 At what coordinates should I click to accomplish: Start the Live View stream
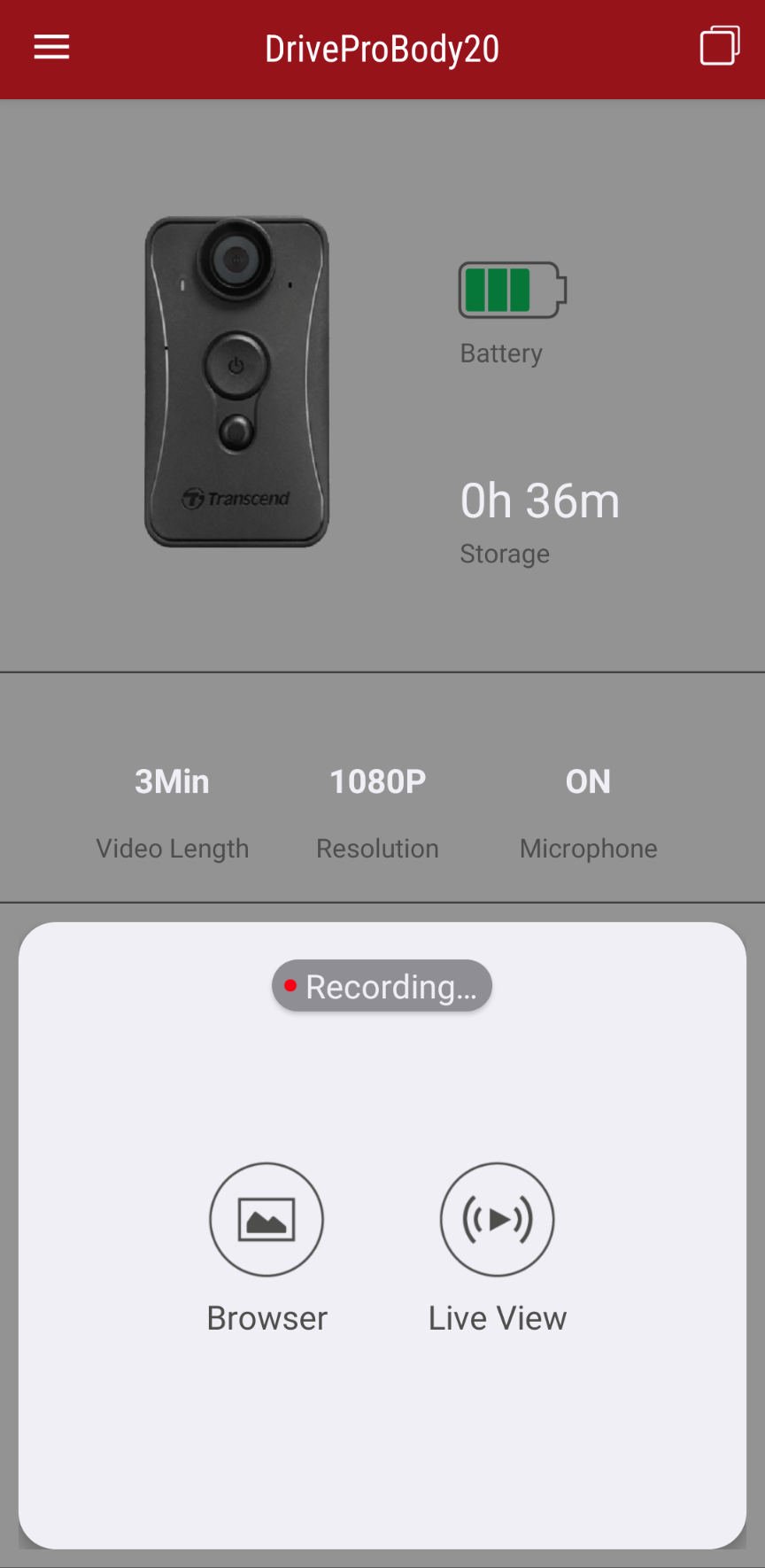pyautogui.click(x=498, y=1220)
